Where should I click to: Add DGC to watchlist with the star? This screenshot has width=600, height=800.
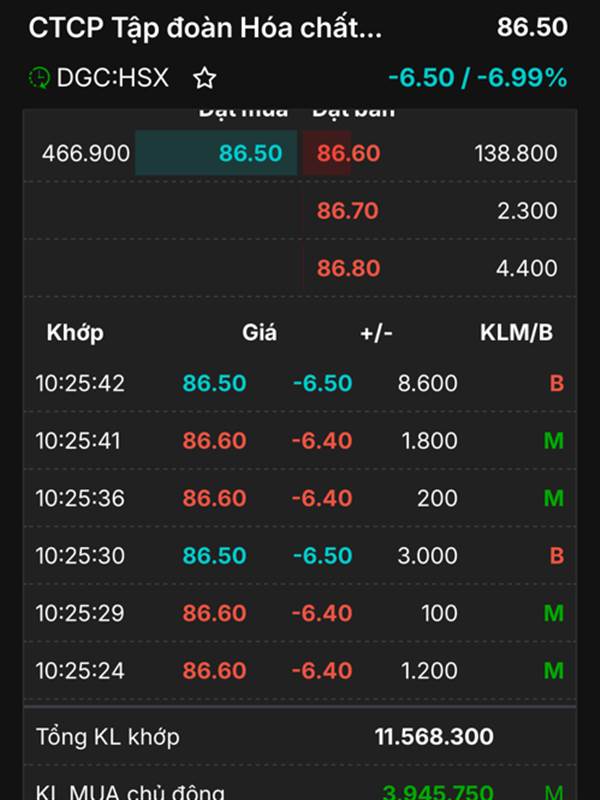tap(204, 77)
